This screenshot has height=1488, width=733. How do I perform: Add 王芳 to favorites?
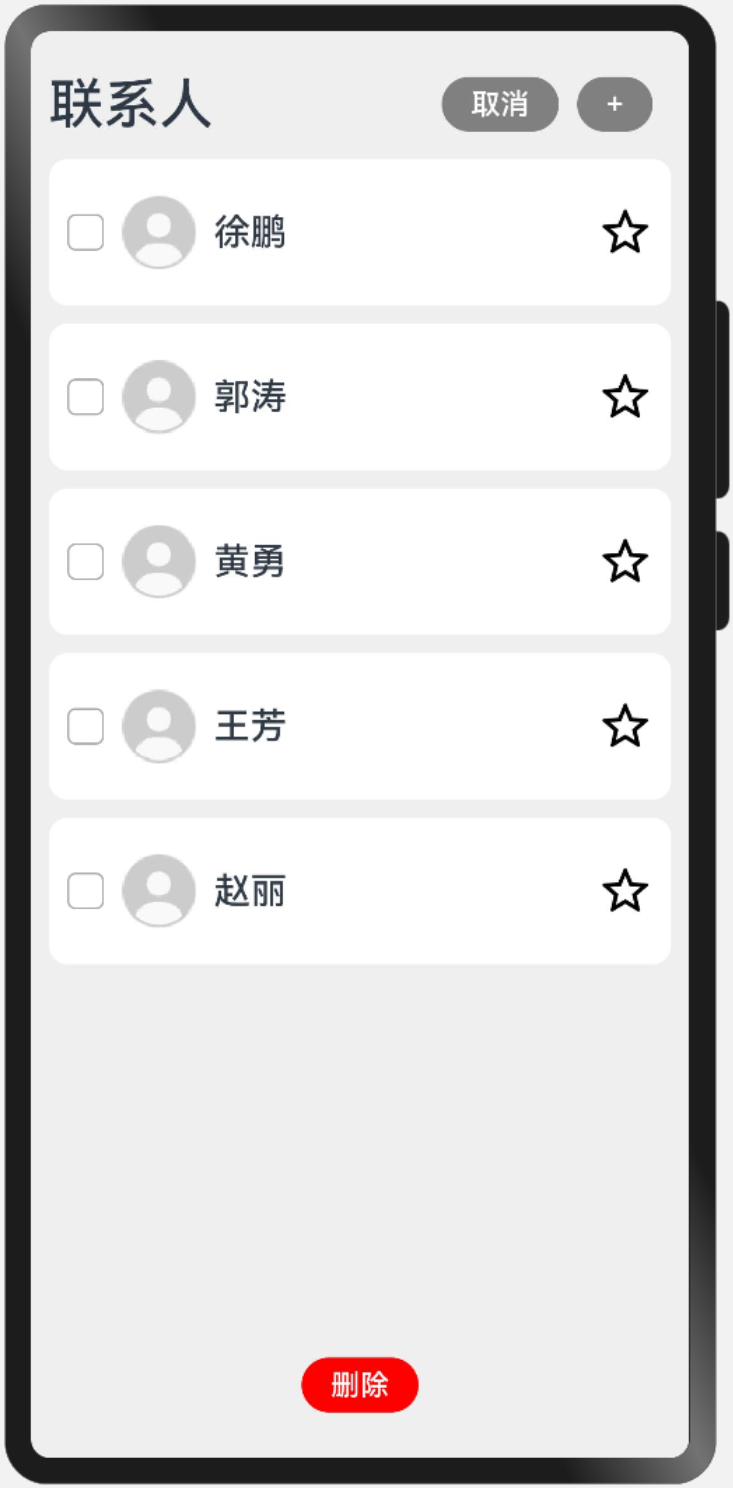pyautogui.click(x=625, y=726)
